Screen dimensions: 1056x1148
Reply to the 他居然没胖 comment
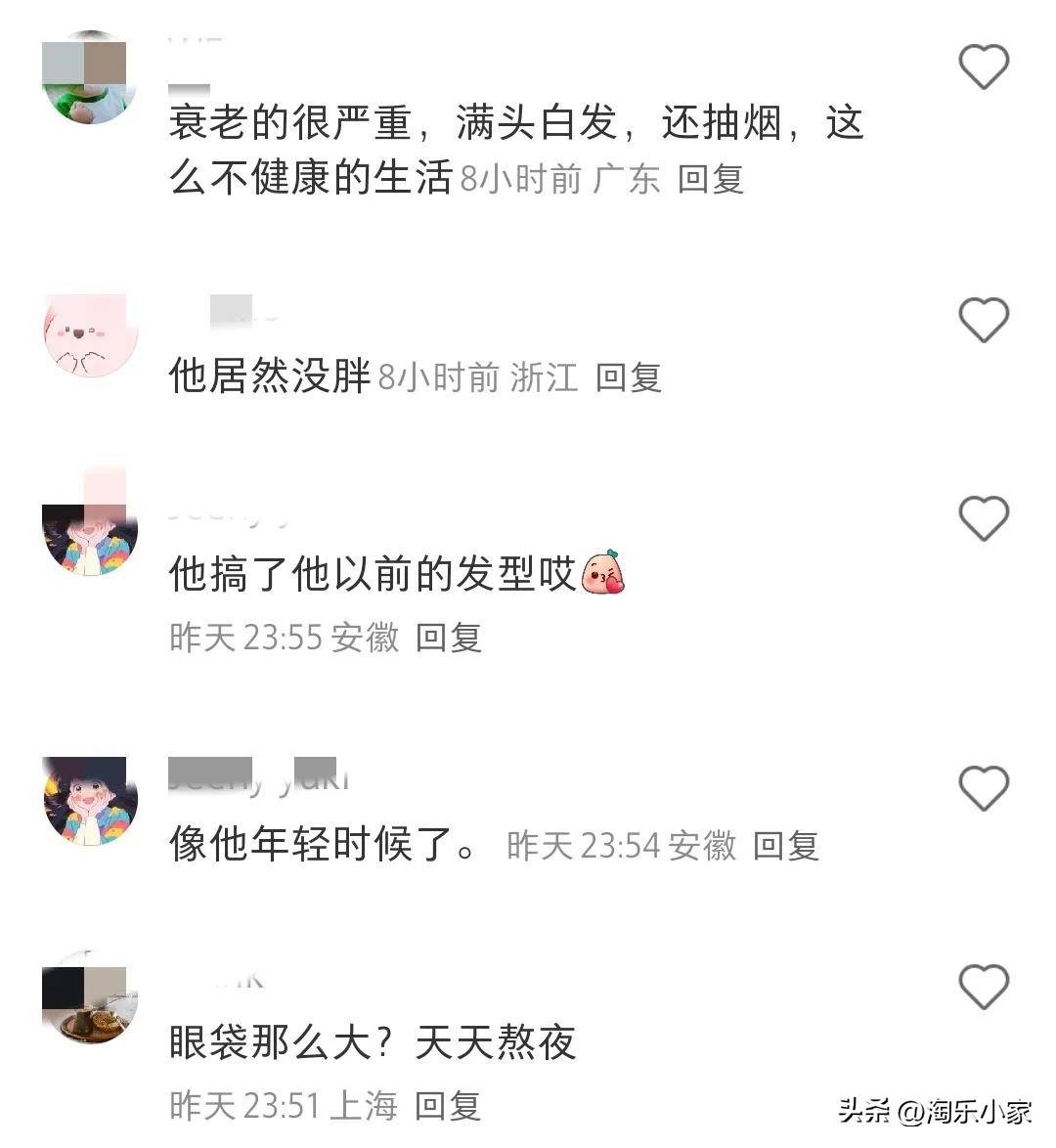[x=629, y=377]
